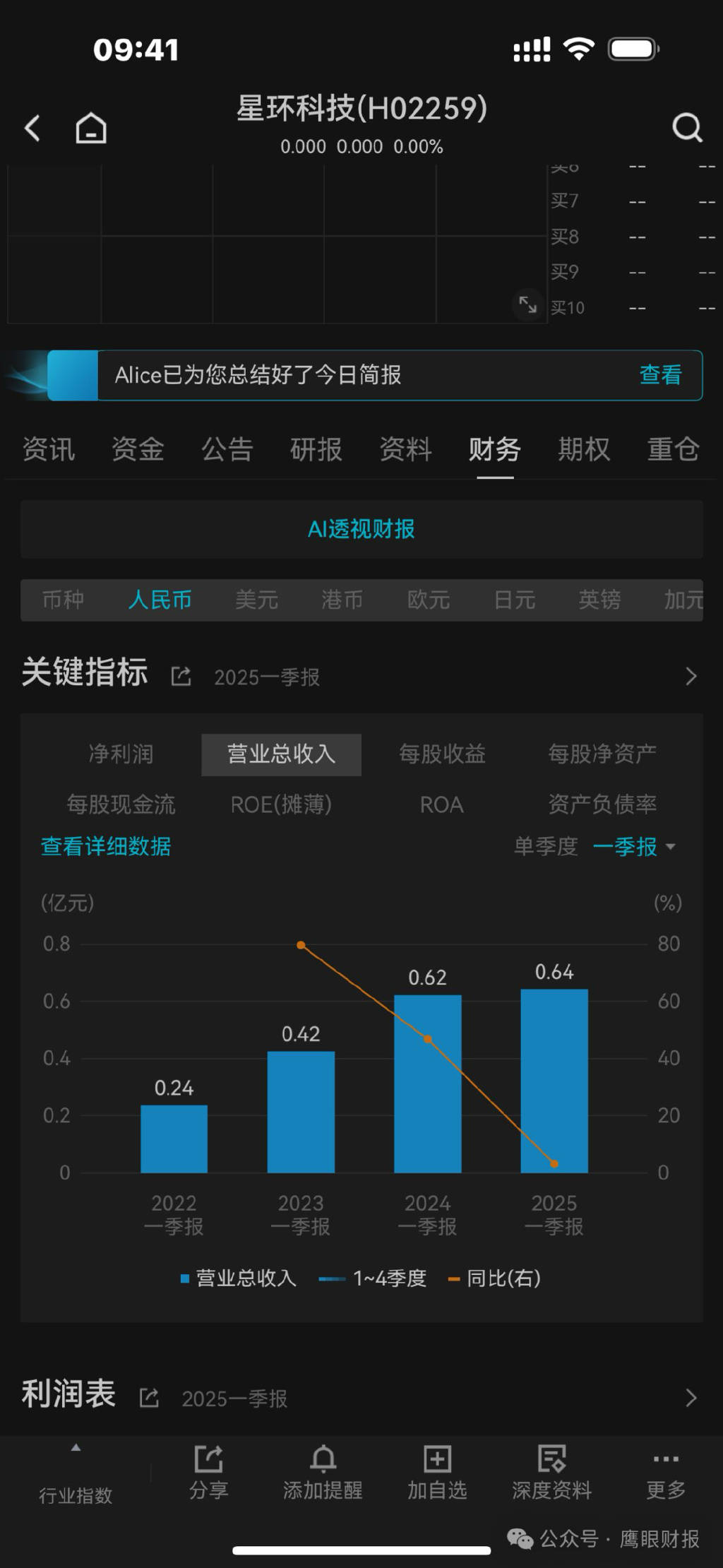This screenshot has width=723, height=1568.
Task: Expand 关键指标 details with the right chevron
Action: pyautogui.click(x=691, y=676)
